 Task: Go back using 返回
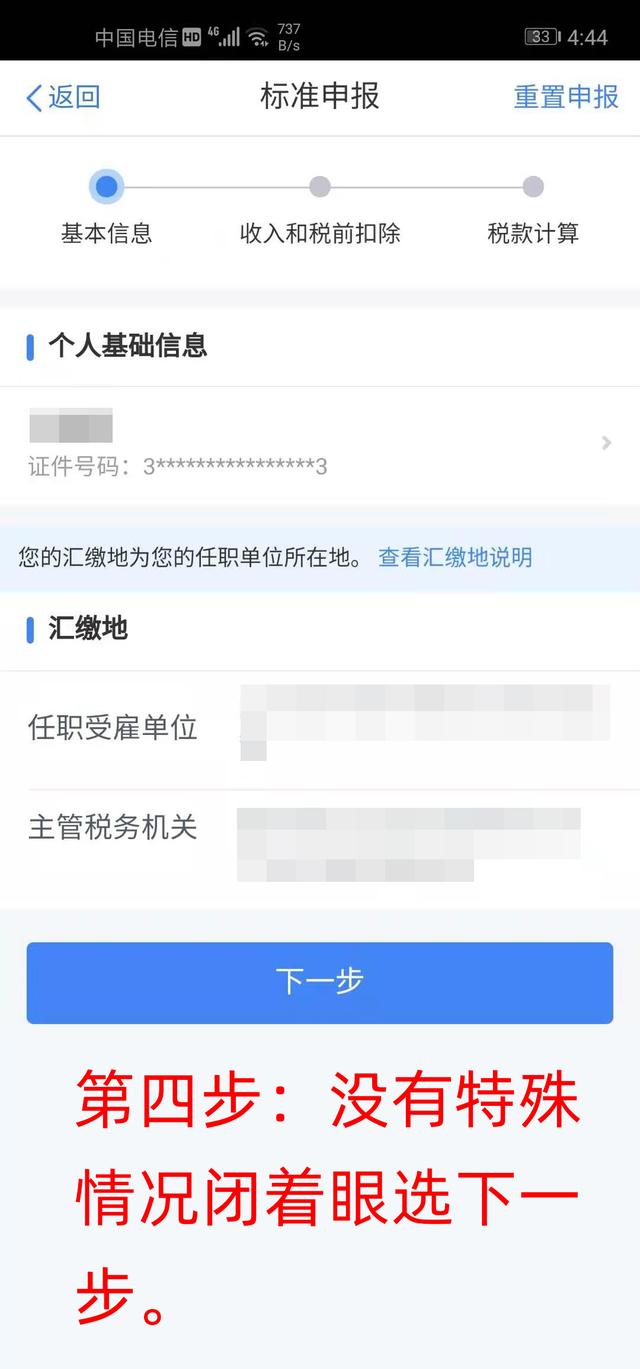click(62, 97)
